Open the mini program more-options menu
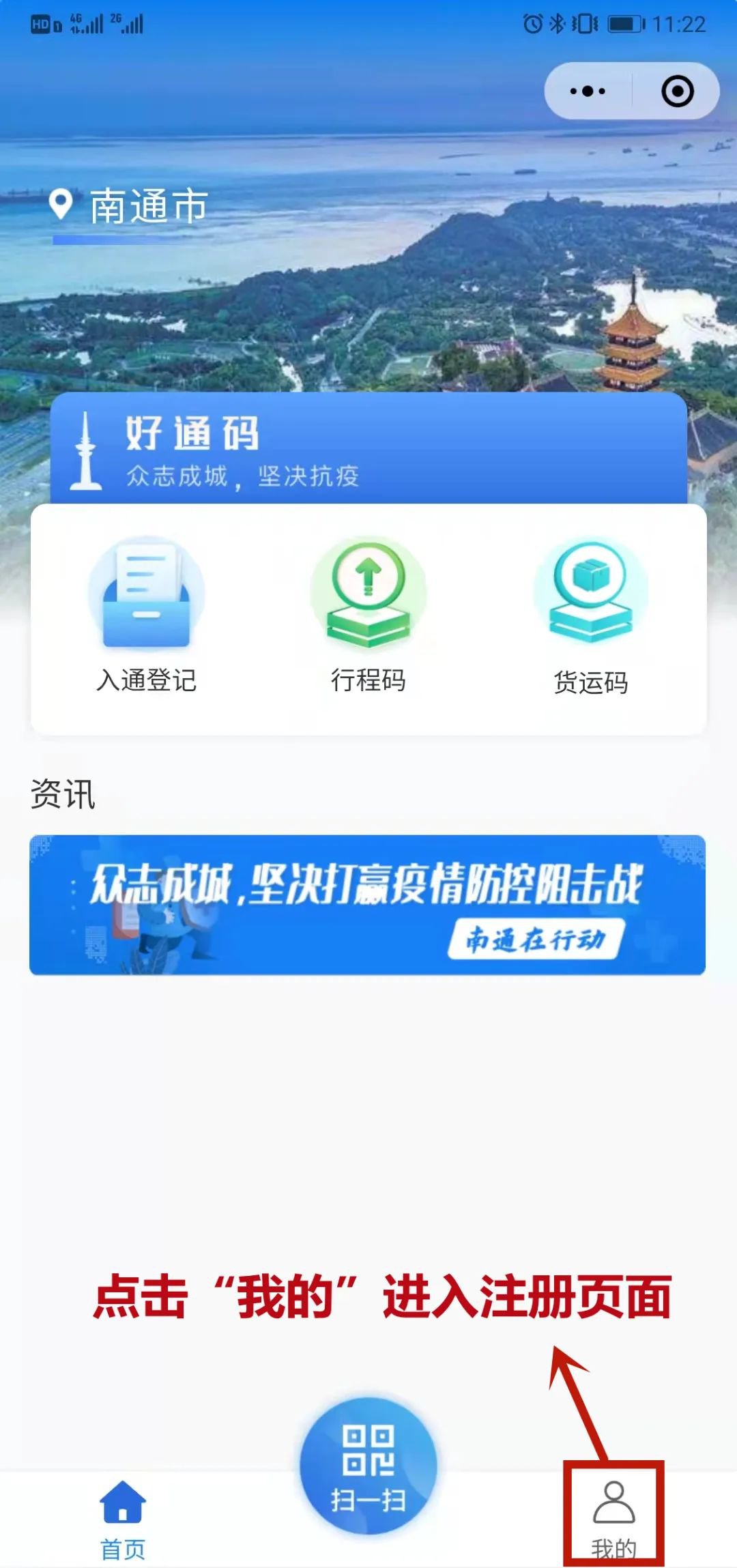Viewport: 737px width, 1568px height. coord(588,91)
